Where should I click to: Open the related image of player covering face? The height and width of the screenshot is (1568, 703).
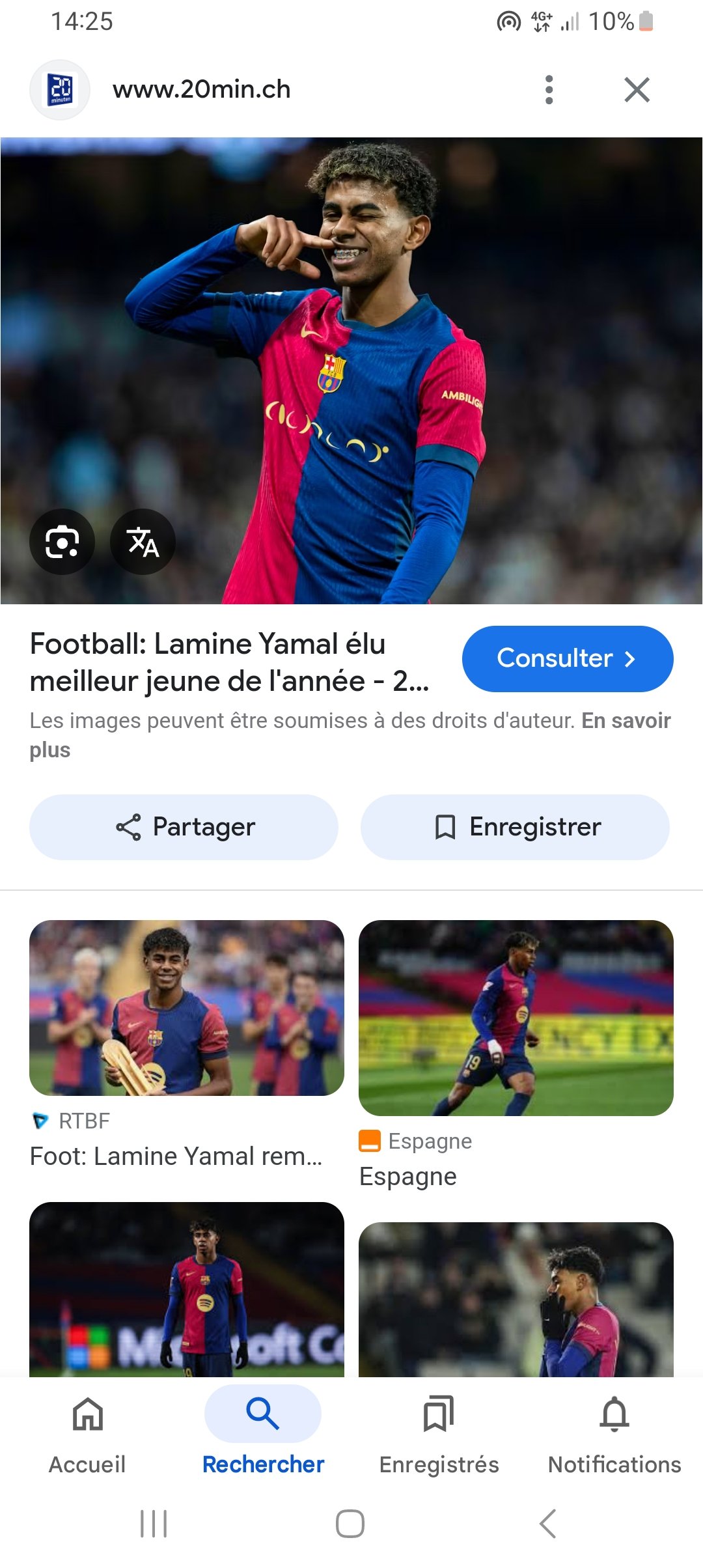[x=516, y=1299]
